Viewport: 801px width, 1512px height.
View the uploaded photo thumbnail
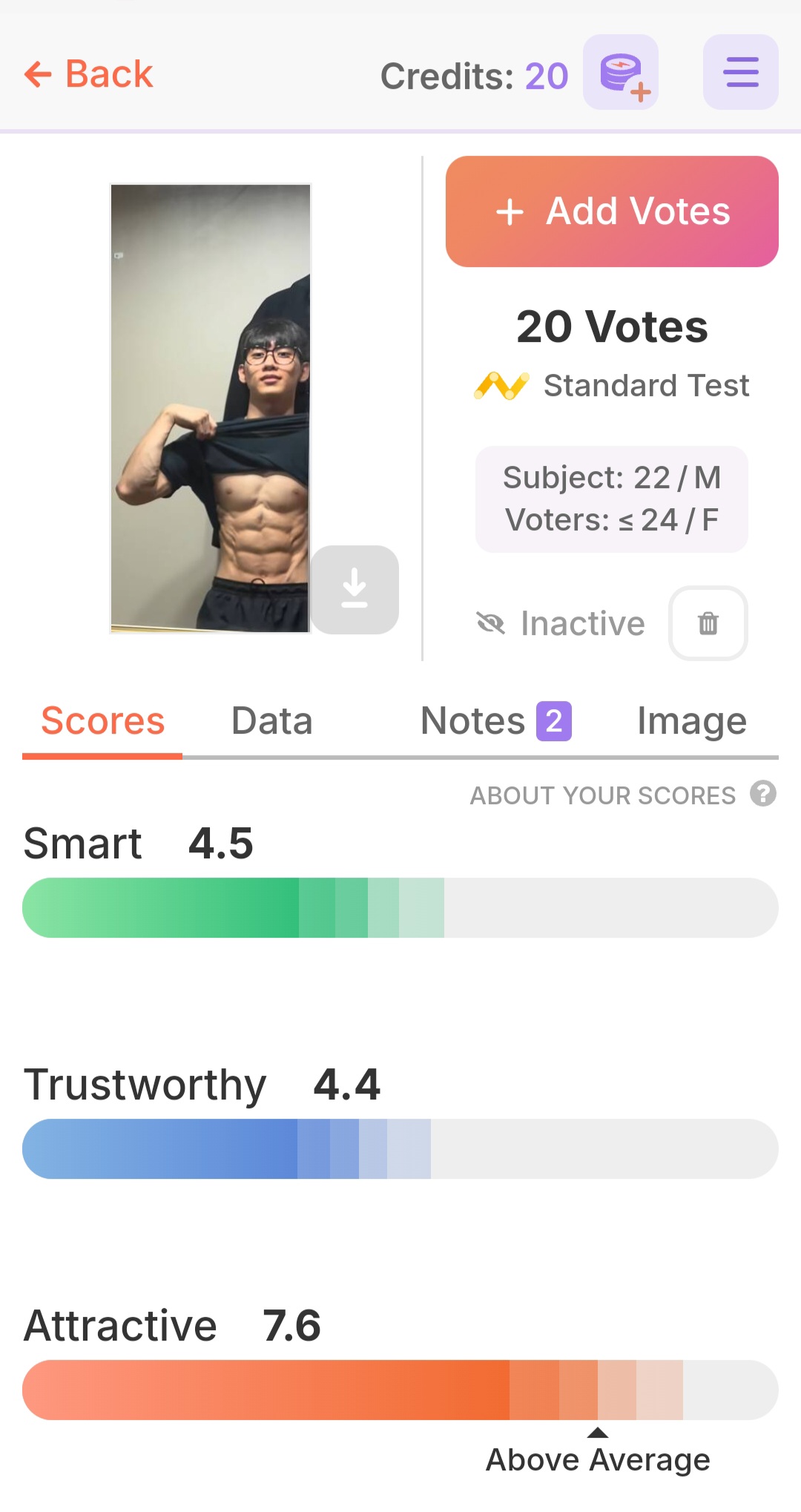pos(211,408)
